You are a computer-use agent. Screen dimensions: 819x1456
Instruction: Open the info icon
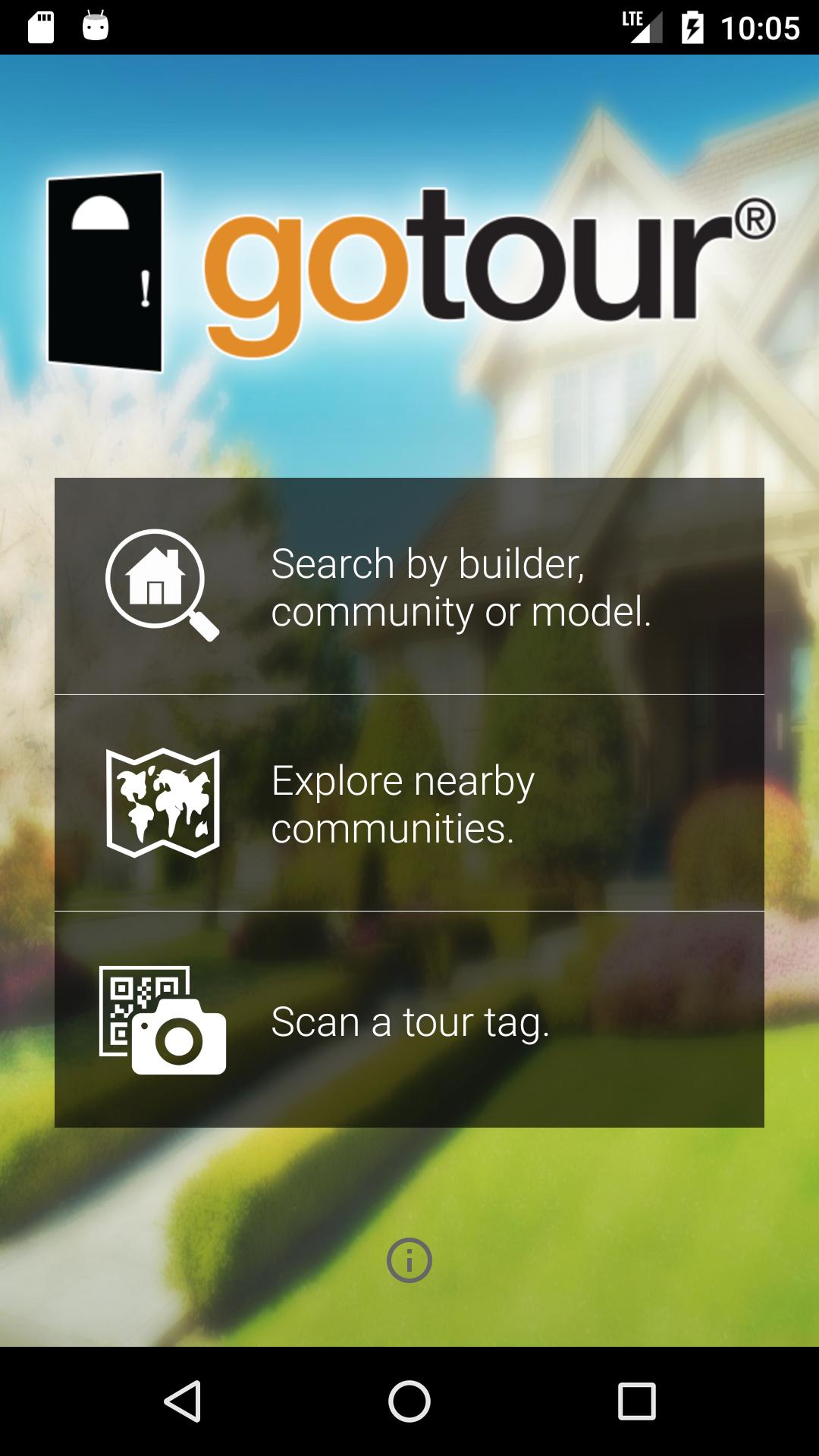click(409, 1260)
